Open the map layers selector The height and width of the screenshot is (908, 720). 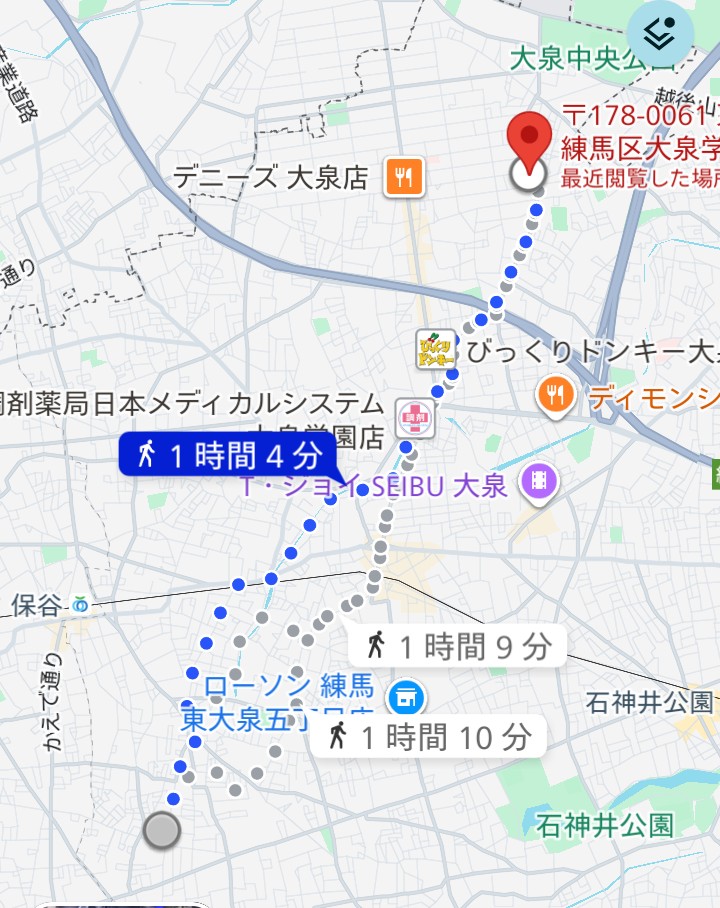point(660,35)
